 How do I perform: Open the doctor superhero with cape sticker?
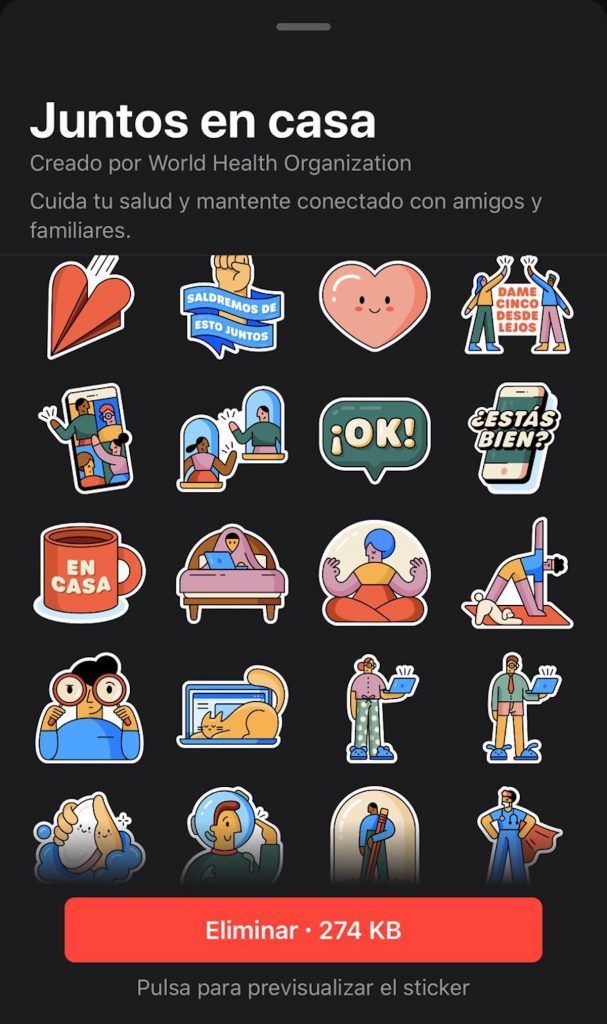519,836
